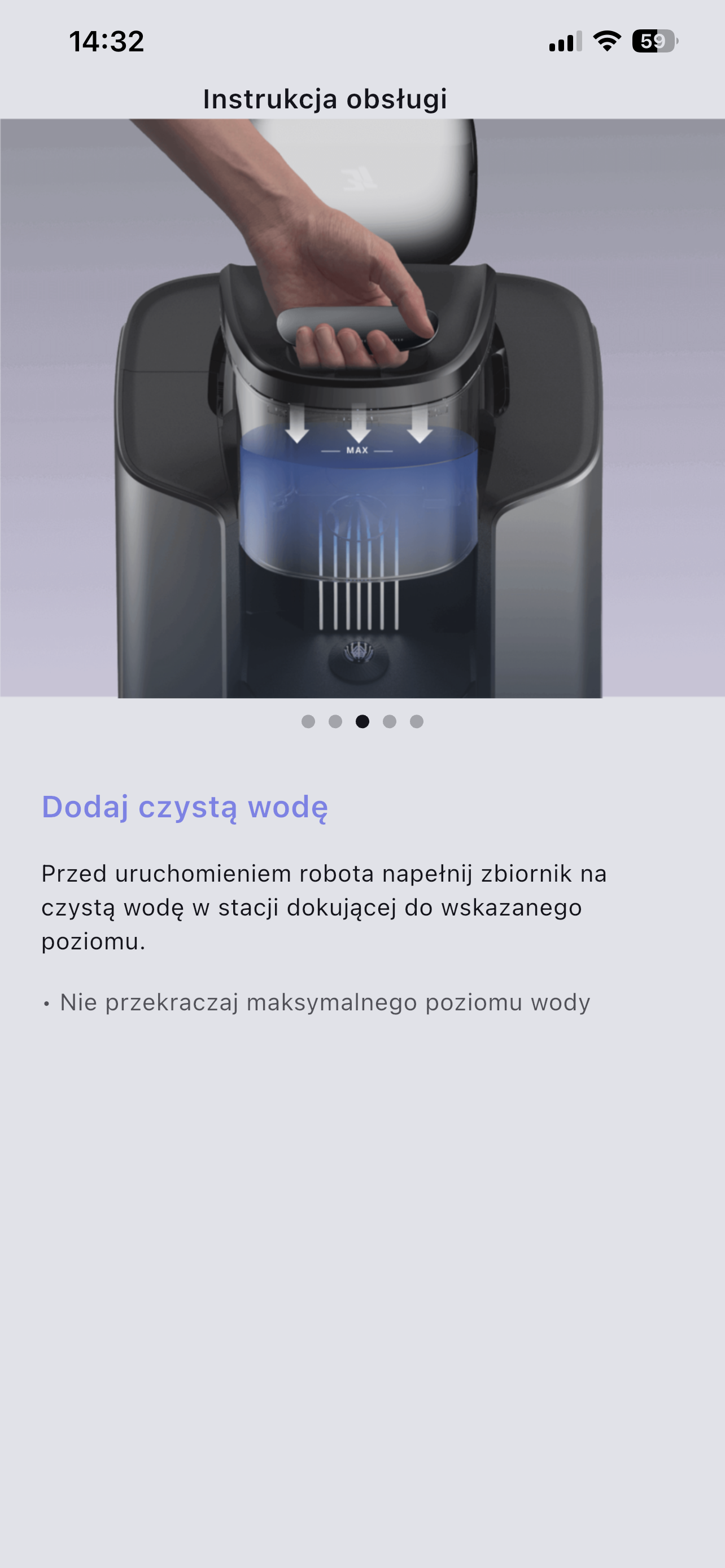Go to the fourth page indicator dot
The height and width of the screenshot is (1568, 725).
click(x=390, y=721)
